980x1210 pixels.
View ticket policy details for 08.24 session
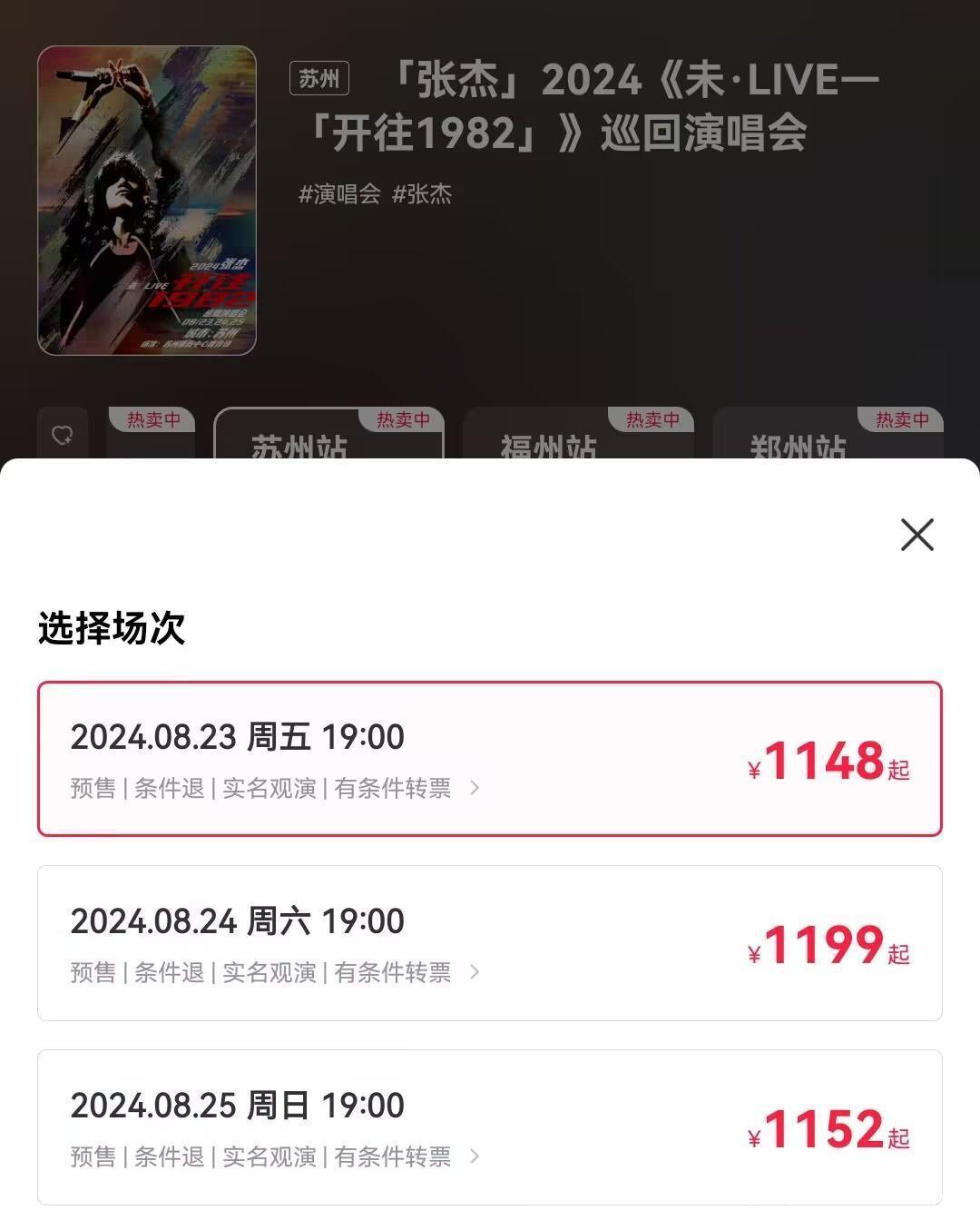tap(474, 972)
